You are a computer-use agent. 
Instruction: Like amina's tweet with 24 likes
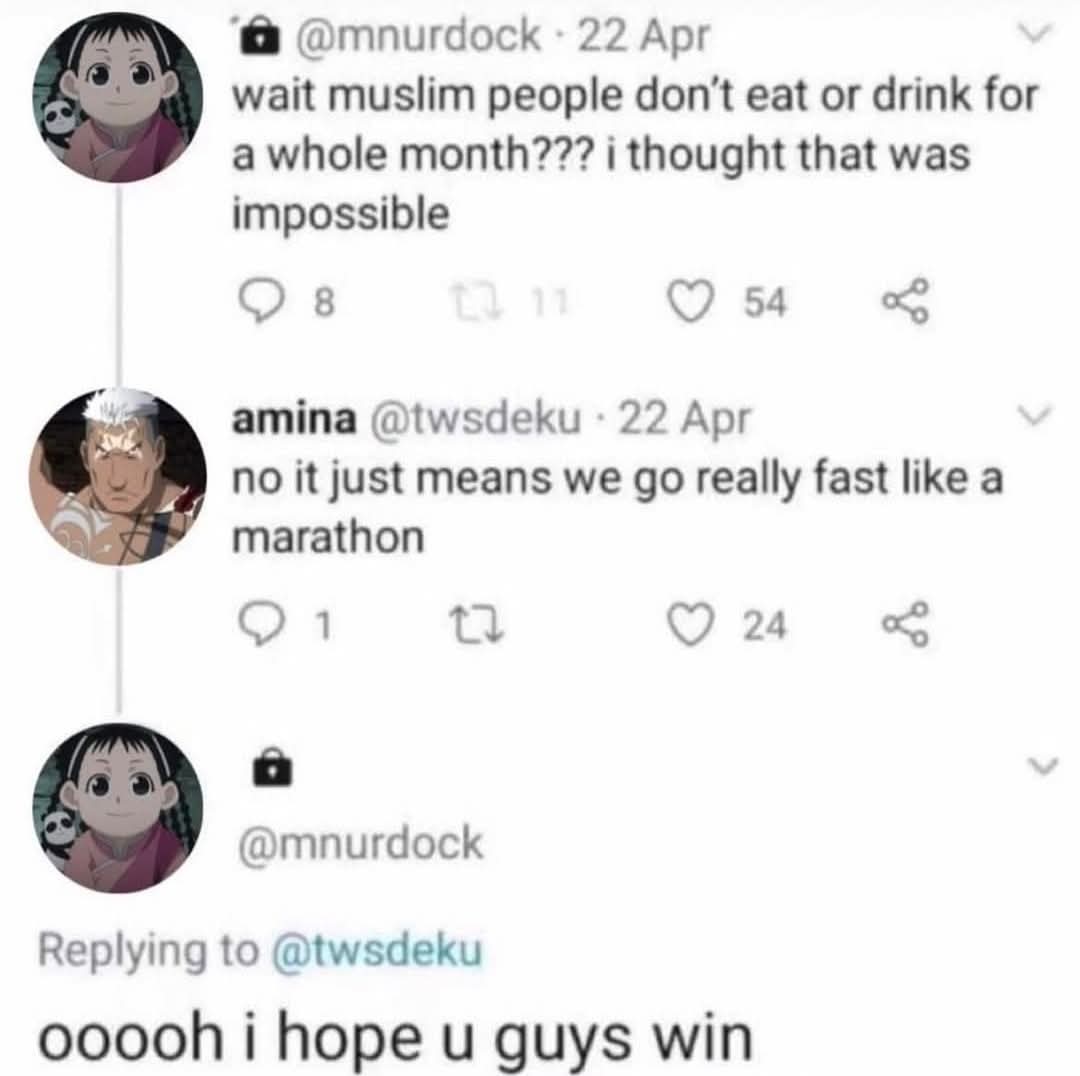[686, 625]
